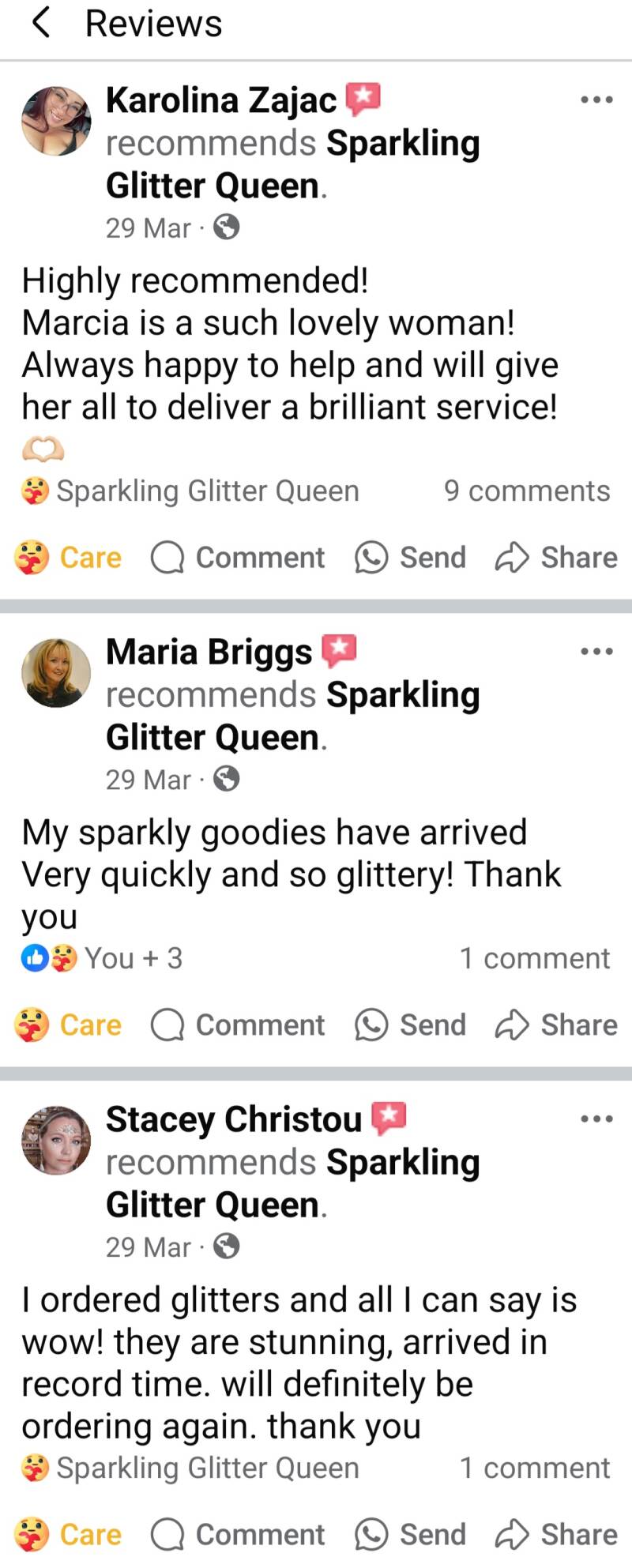Image resolution: width=632 pixels, height=1568 pixels.
Task: Open Stacey Christou's profile picture
Action: [x=55, y=1140]
